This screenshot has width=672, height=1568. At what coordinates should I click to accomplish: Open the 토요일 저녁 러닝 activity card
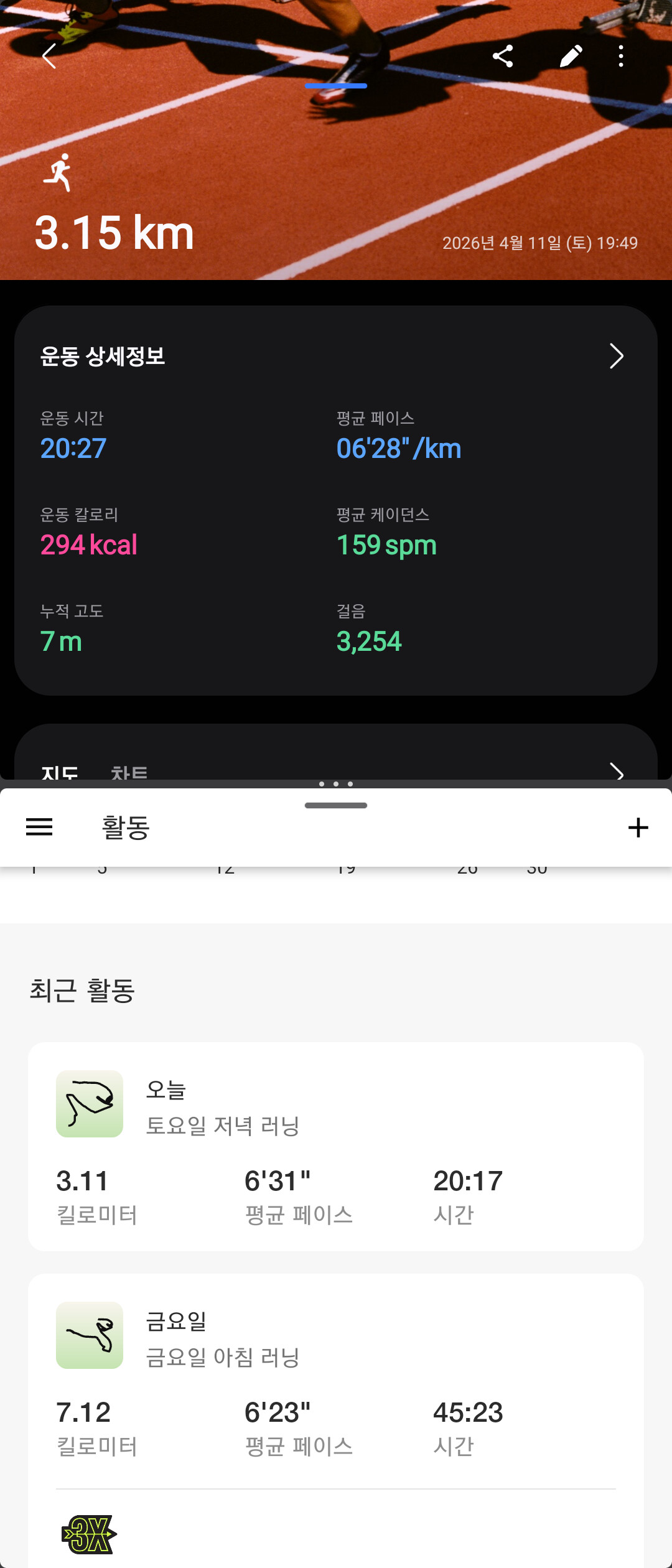point(336,1147)
